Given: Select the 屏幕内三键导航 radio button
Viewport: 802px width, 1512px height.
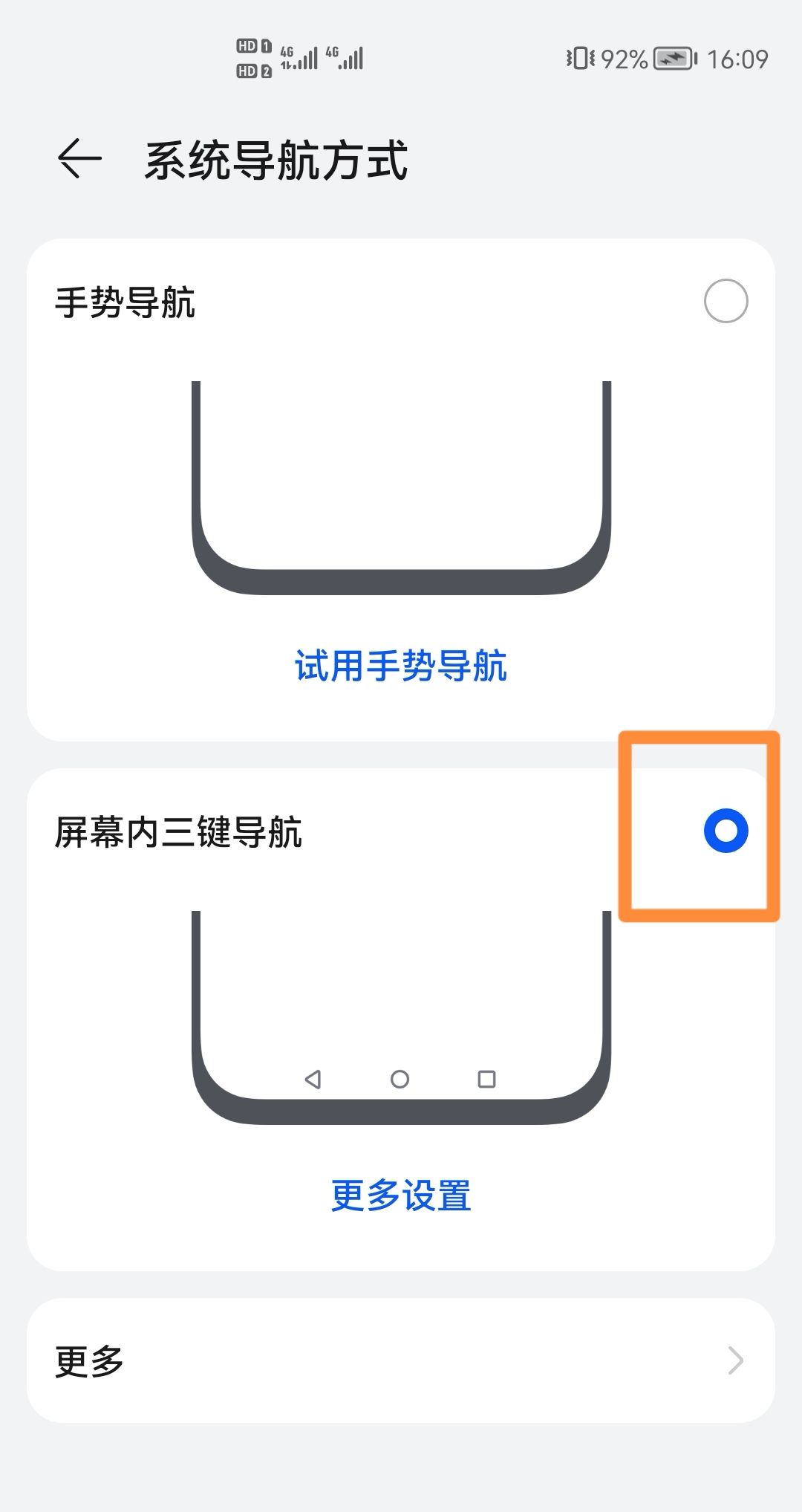Looking at the screenshot, I should pyautogui.click(x=726, y=831).
